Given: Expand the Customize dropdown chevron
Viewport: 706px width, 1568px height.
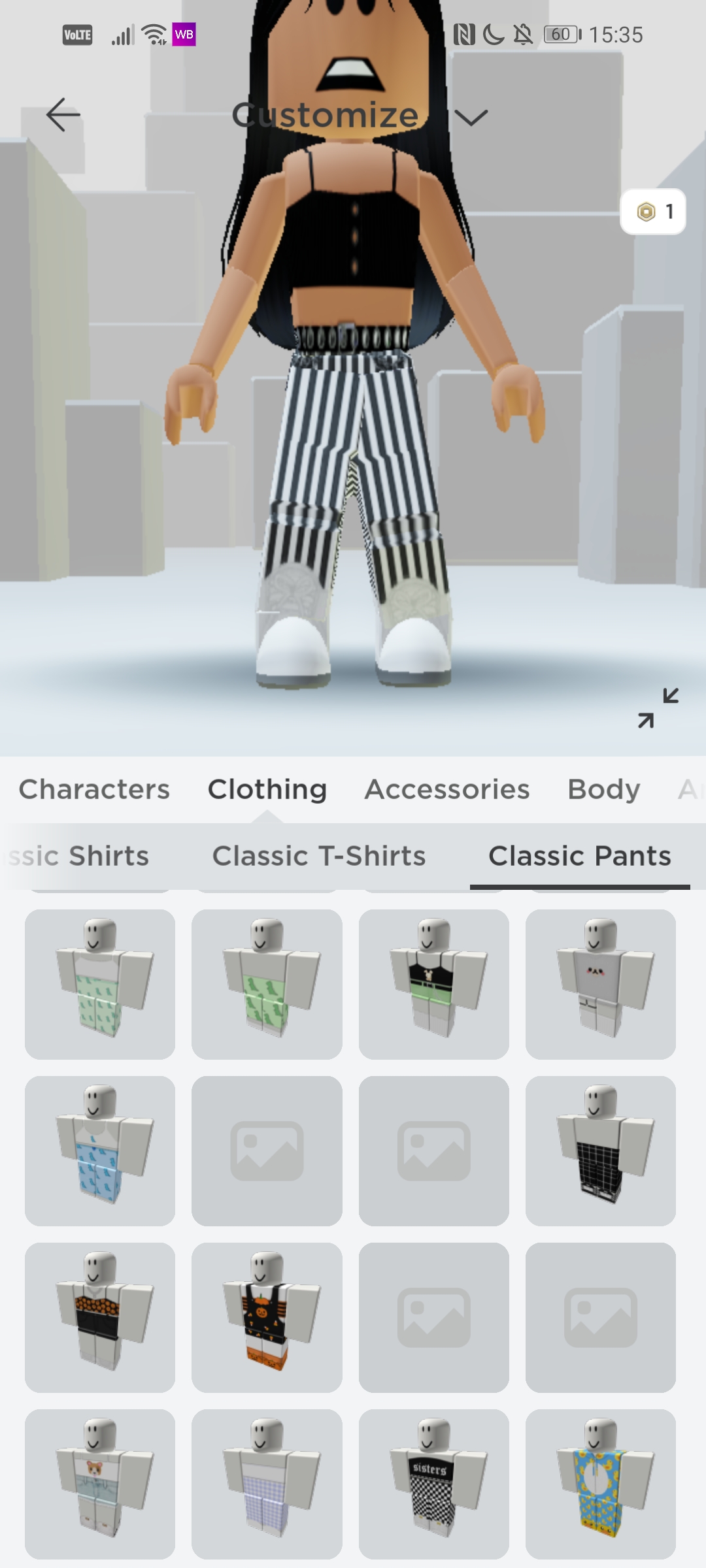Looking at the screenshot, I should (x=471, y=118).
